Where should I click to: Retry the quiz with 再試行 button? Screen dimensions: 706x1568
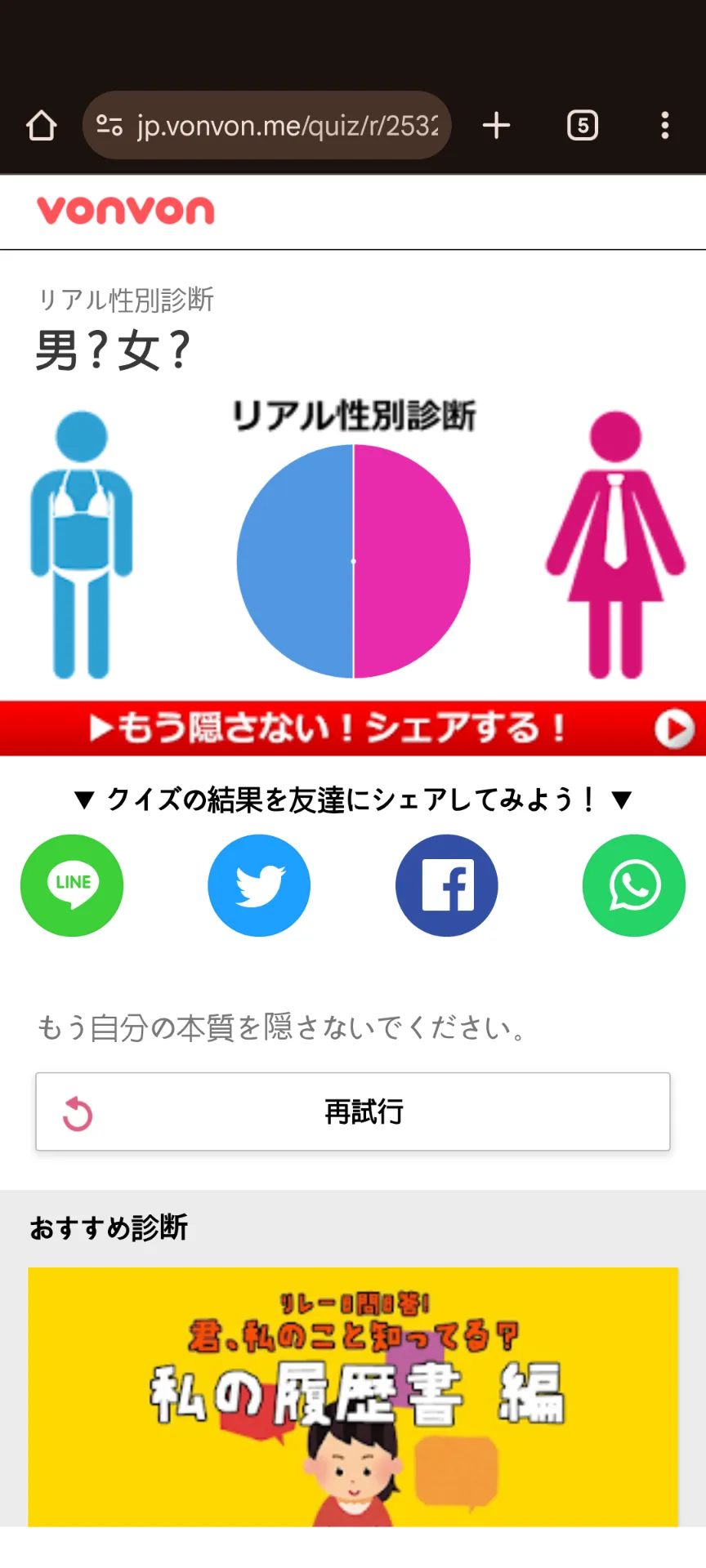pos(353,1111)
